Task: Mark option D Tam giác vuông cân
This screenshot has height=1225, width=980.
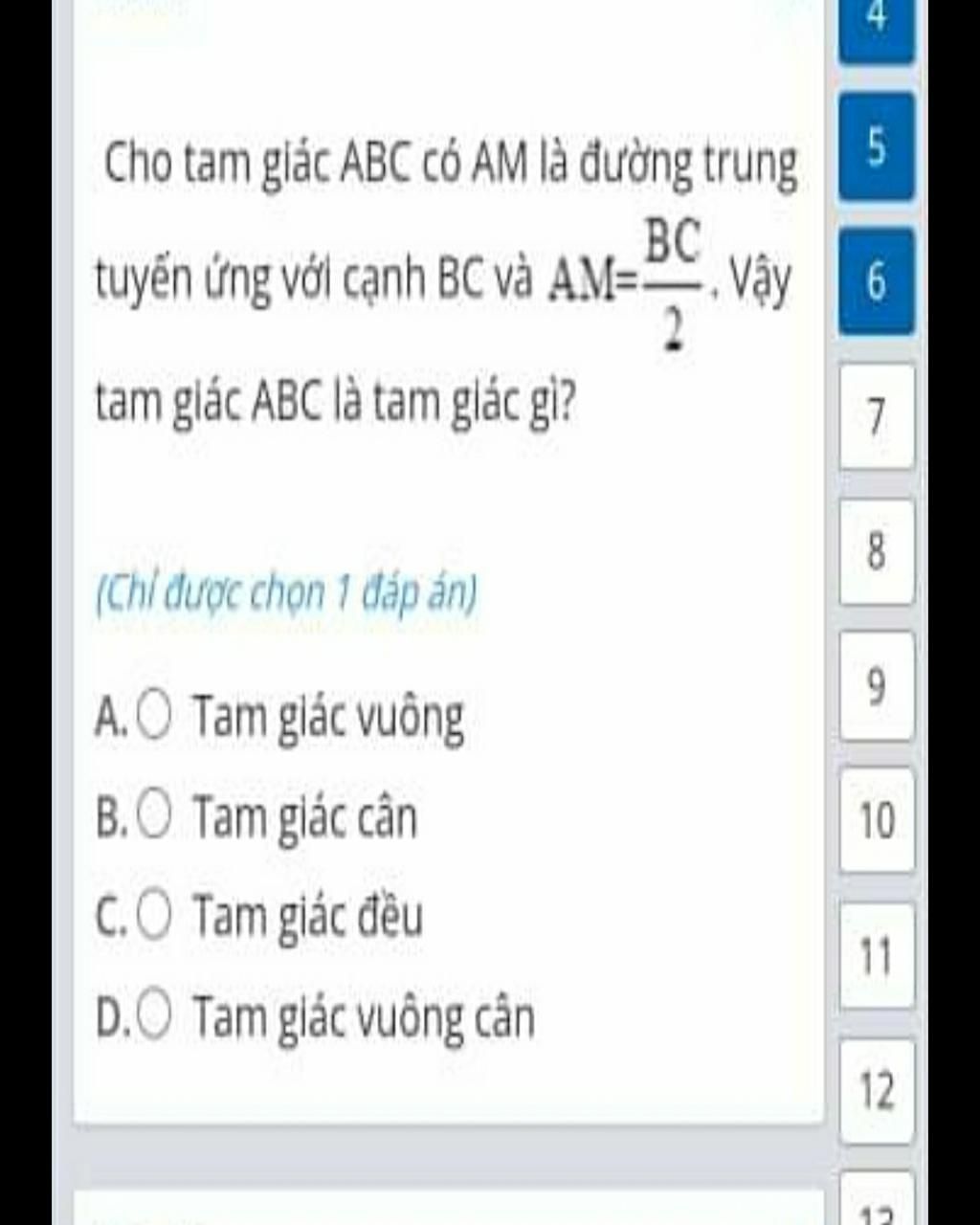Action: [156, 1015]
